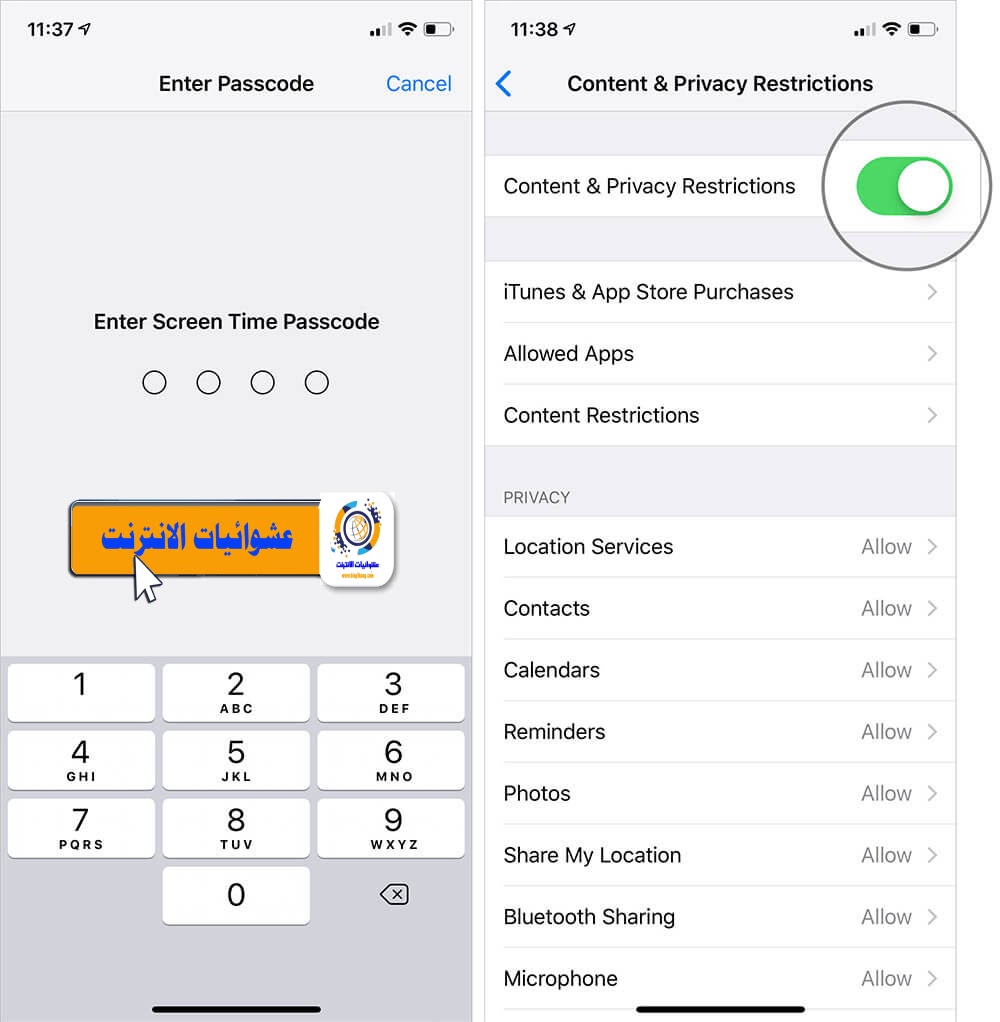Turn off Content & Privacy Restrictions switch
The width and height of the screenshot is (1000, 1022).
[x=903, y=186]
